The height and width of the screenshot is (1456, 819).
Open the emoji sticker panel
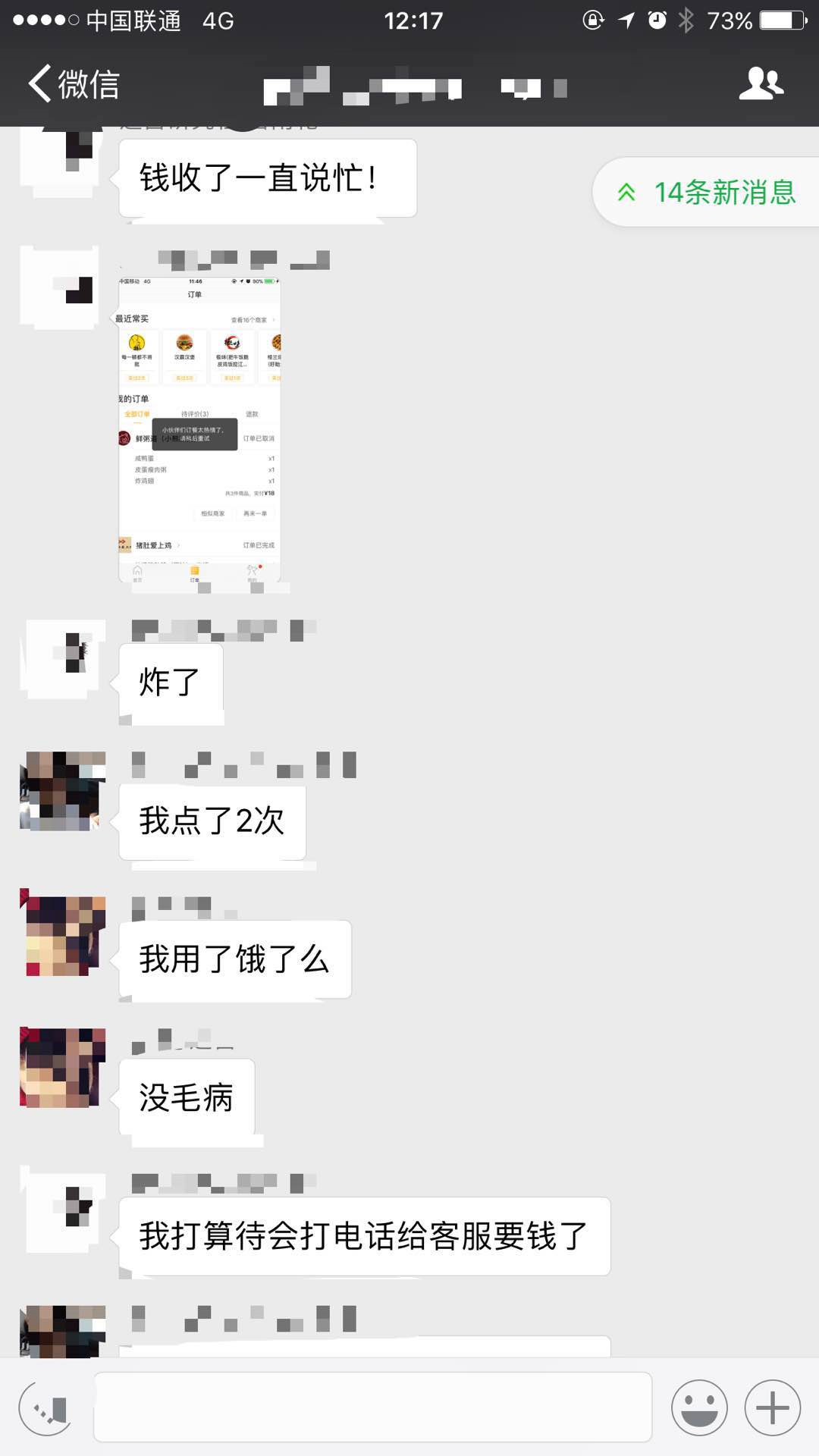pos(699,1408)
